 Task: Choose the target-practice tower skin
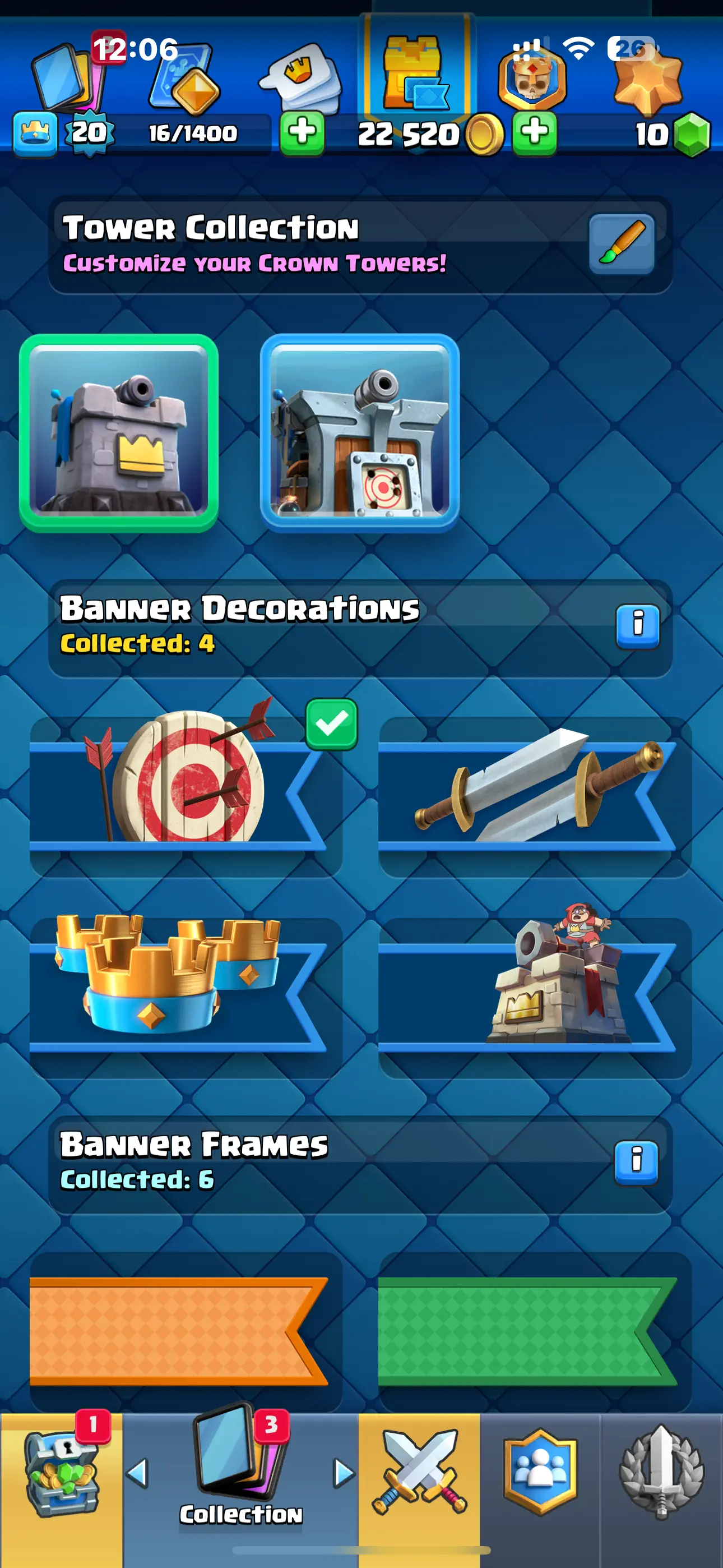click(360, 433)
